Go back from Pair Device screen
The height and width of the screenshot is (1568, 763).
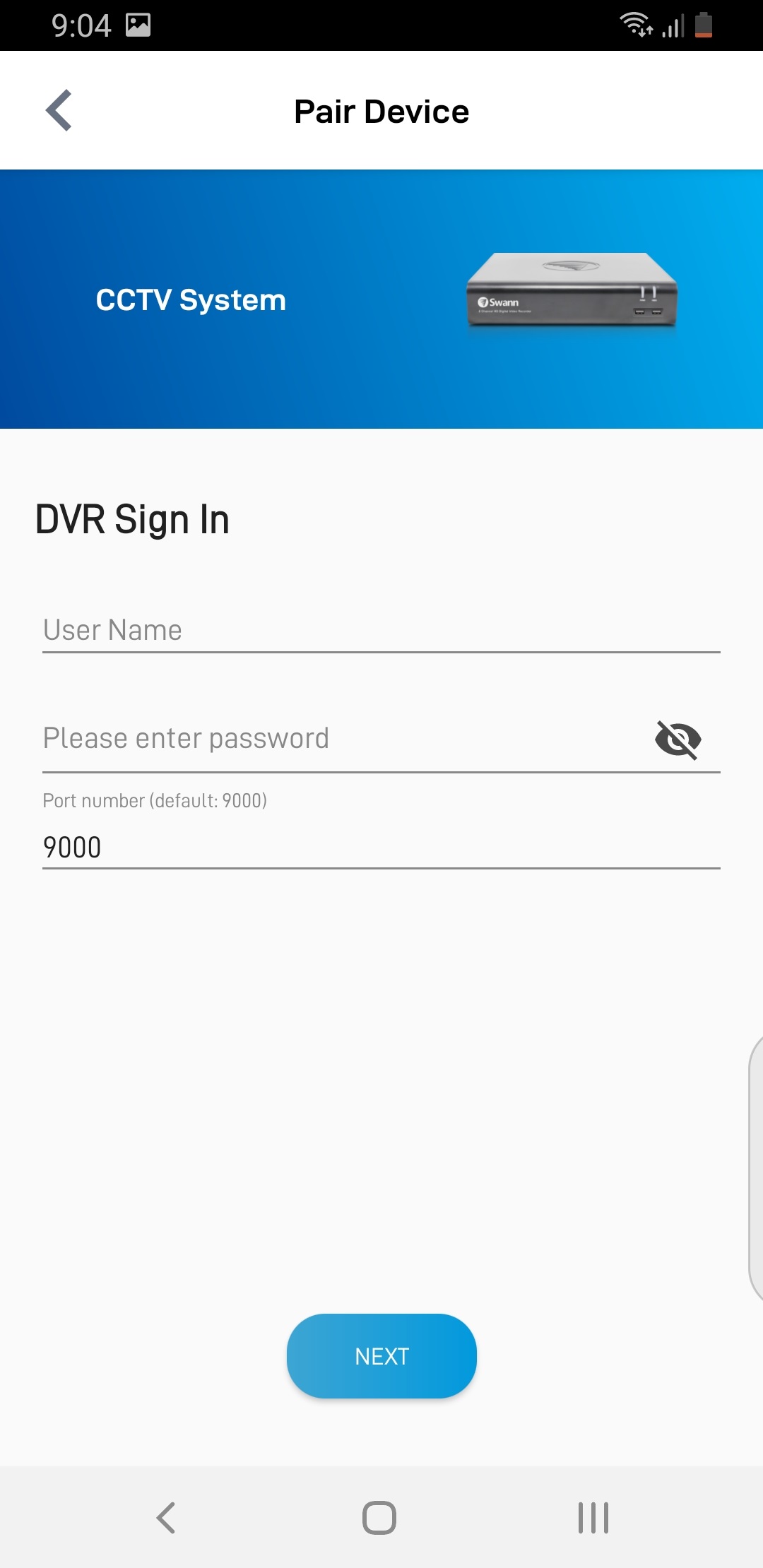tap(59, 111)
